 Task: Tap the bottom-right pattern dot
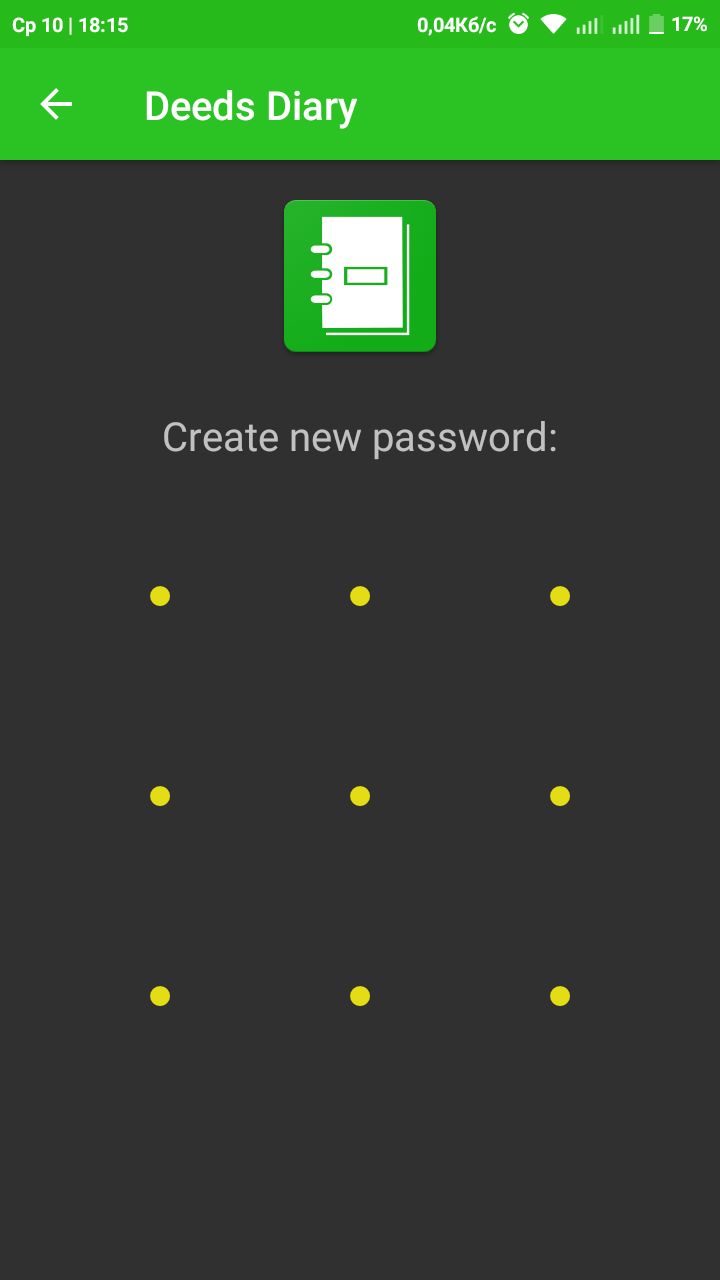560,996
